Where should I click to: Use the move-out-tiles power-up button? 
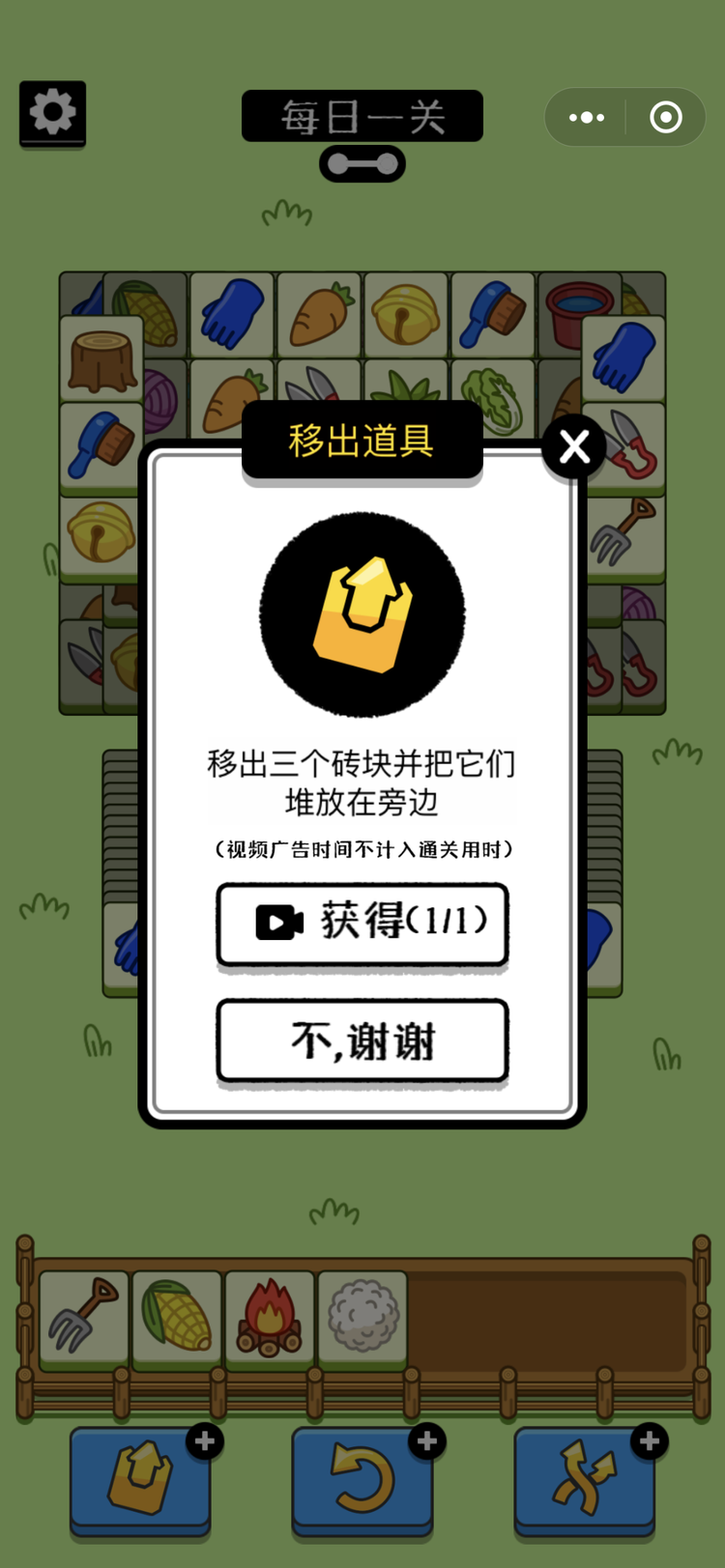[140, 1478]
